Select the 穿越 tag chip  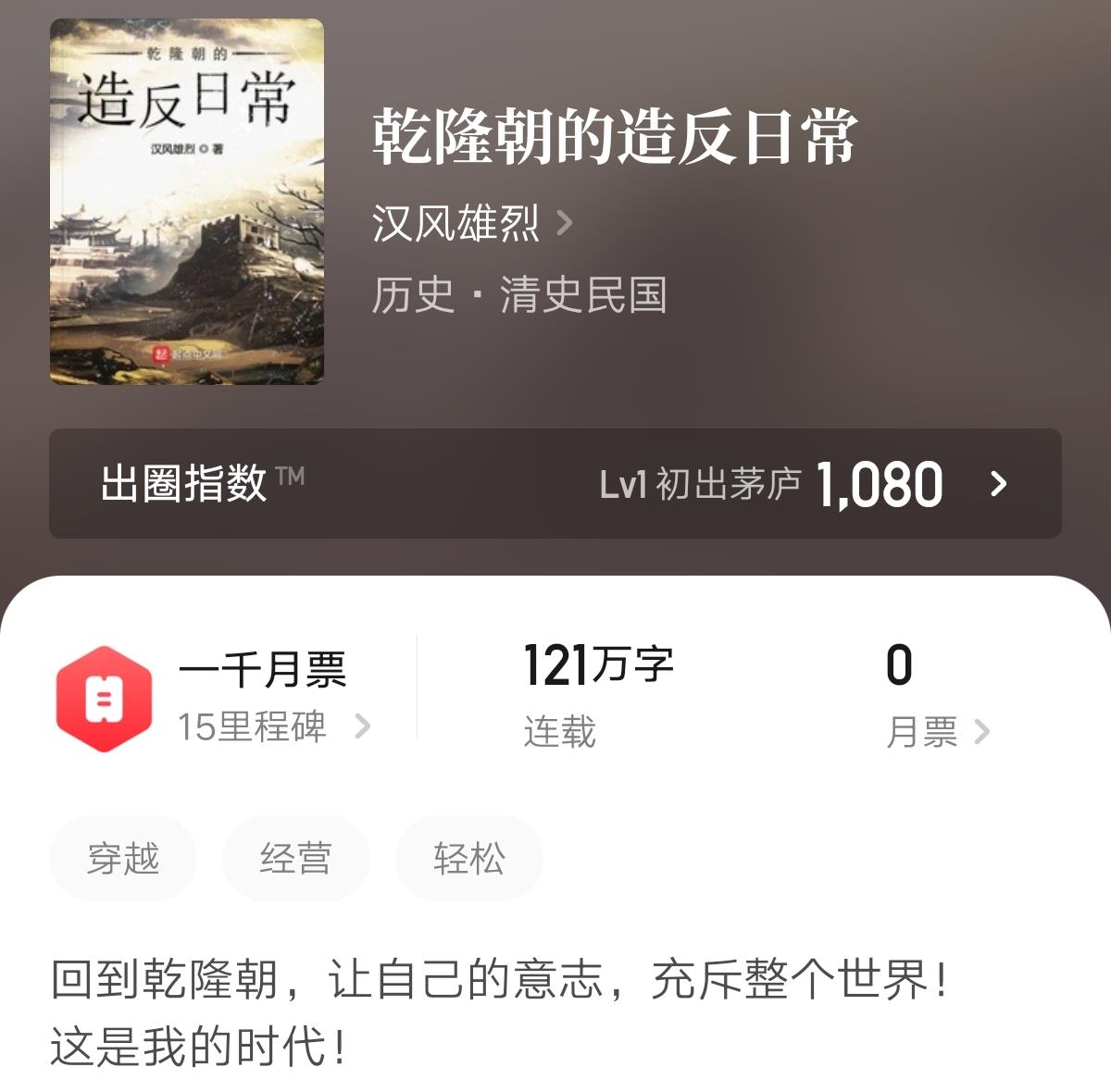123,859
